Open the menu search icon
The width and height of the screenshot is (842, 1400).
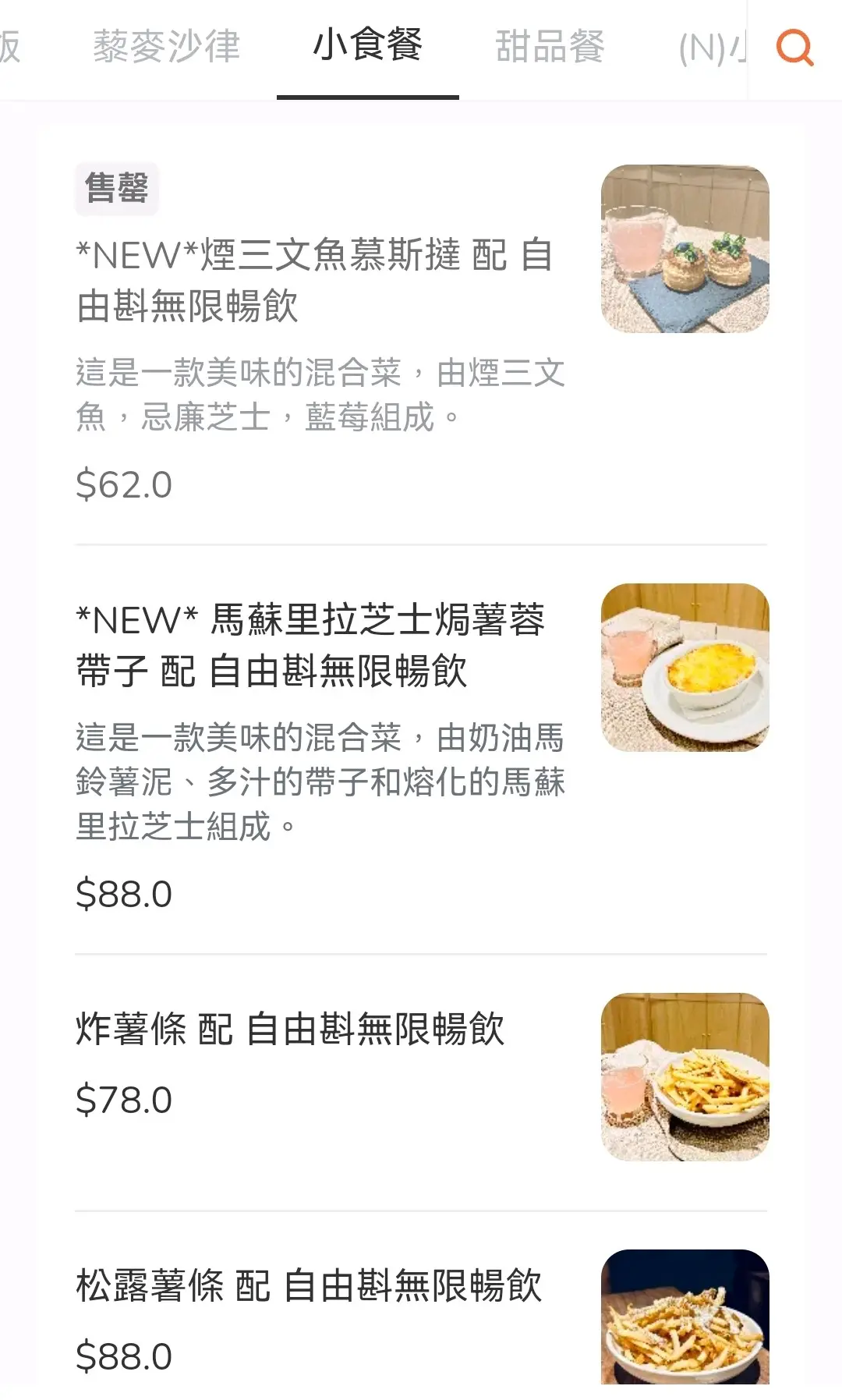pos(794,48)
